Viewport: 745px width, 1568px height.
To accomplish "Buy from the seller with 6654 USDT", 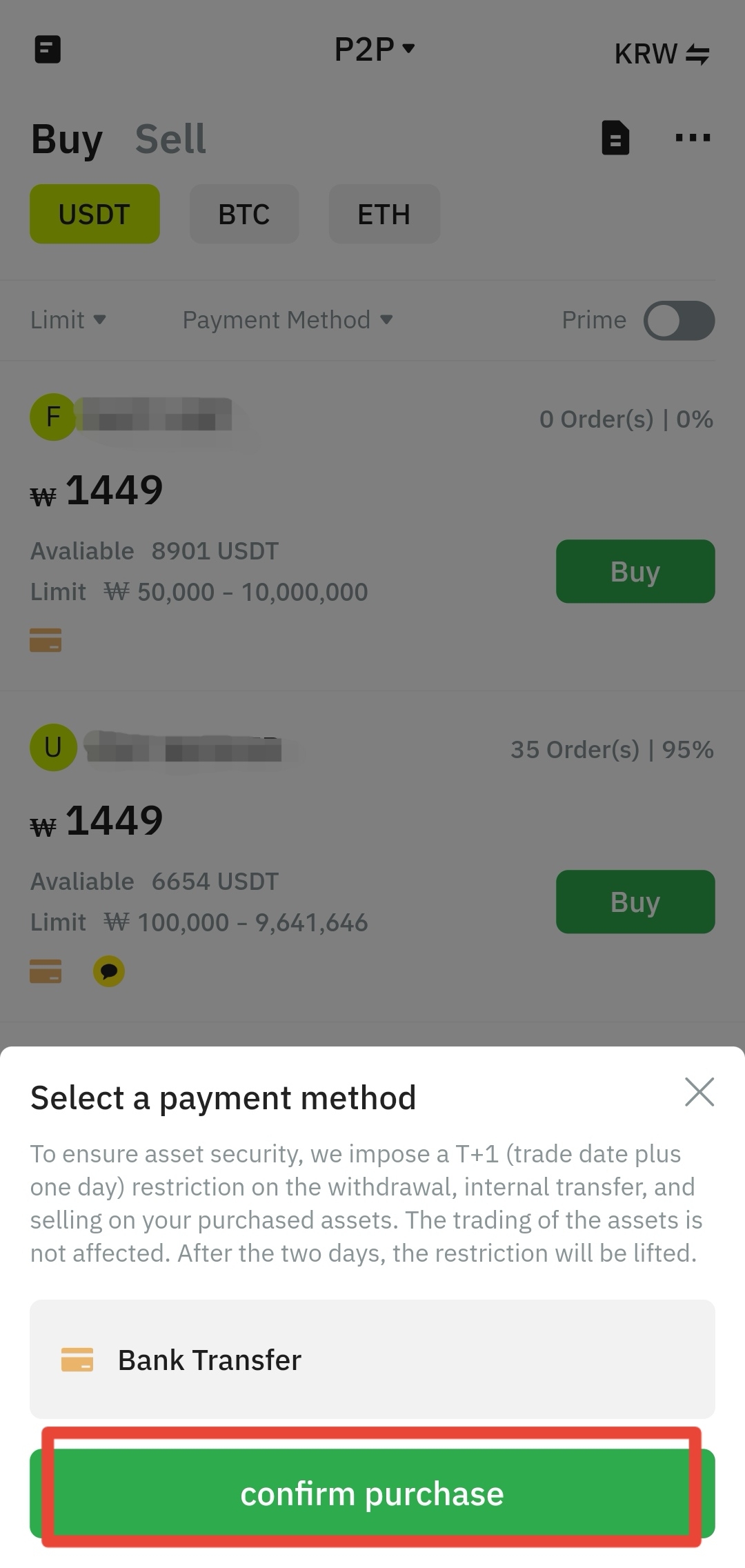I will click(635, 902).
